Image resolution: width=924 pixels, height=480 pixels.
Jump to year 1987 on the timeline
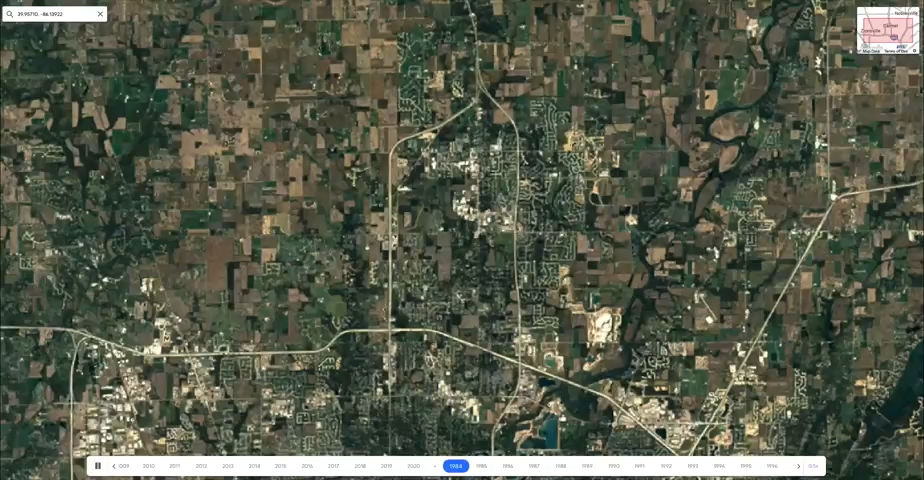click(534, 466)
